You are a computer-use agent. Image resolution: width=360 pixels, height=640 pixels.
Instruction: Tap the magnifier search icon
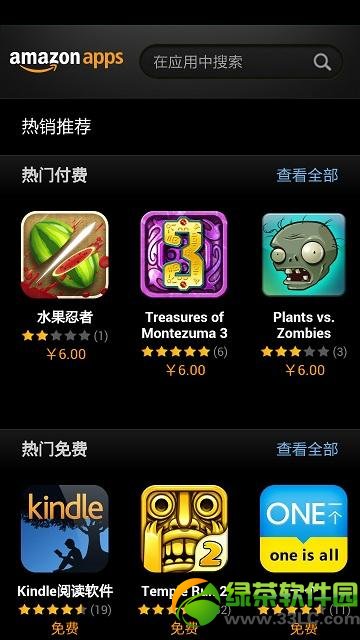[x=322, y=62]
